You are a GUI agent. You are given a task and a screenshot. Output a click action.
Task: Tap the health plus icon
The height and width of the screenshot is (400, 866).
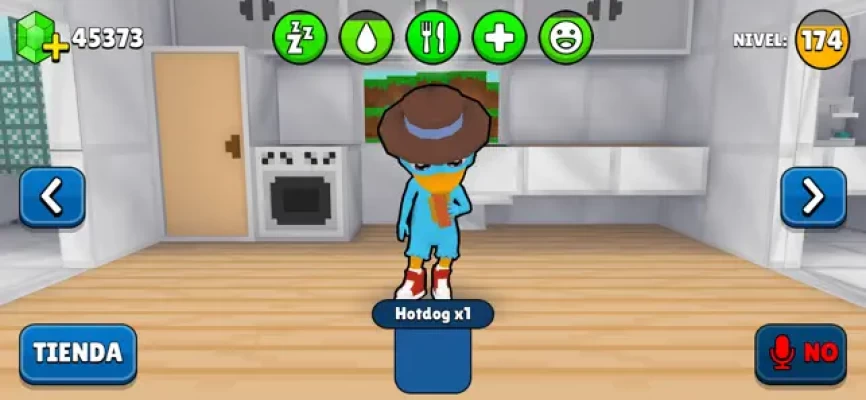(499, 38)
